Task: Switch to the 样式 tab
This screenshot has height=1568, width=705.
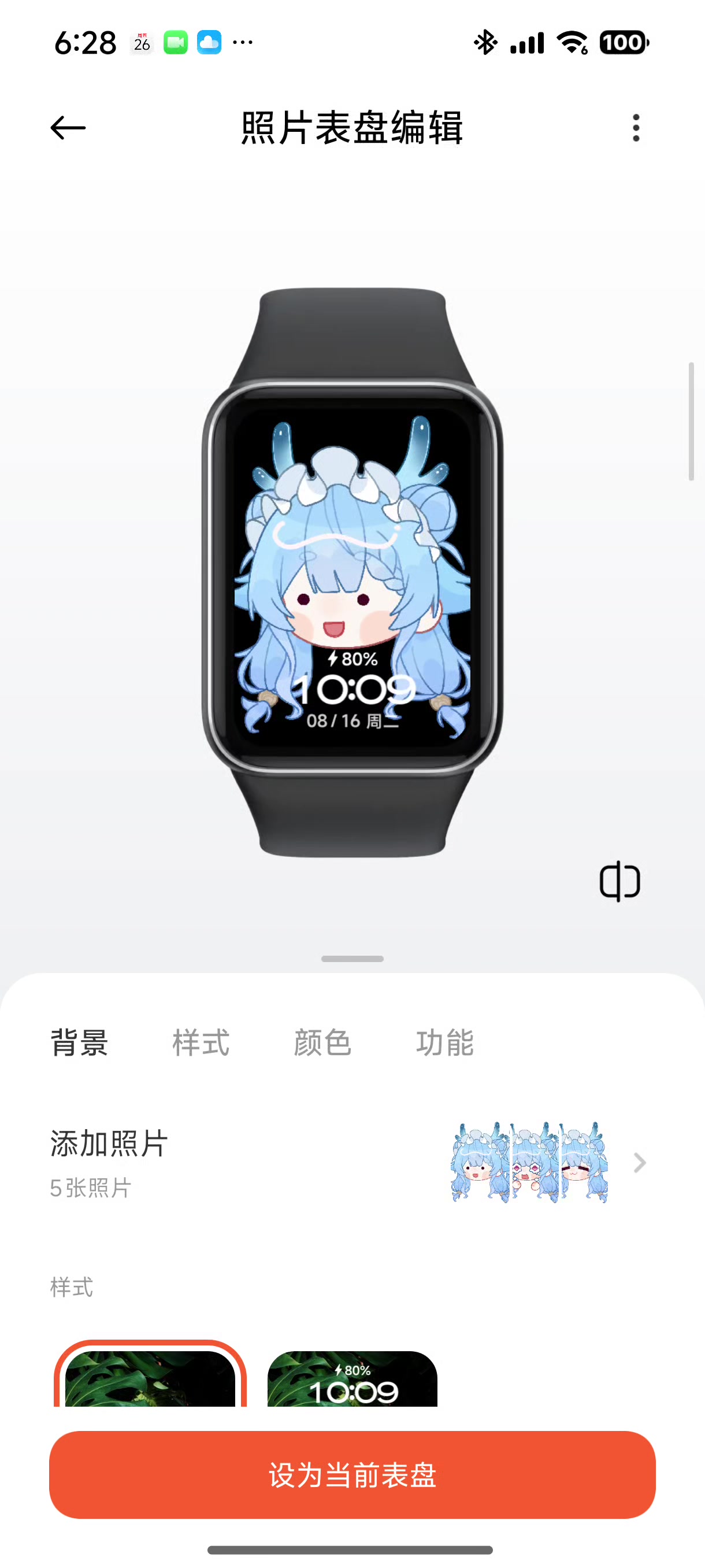Action: 201,1042
